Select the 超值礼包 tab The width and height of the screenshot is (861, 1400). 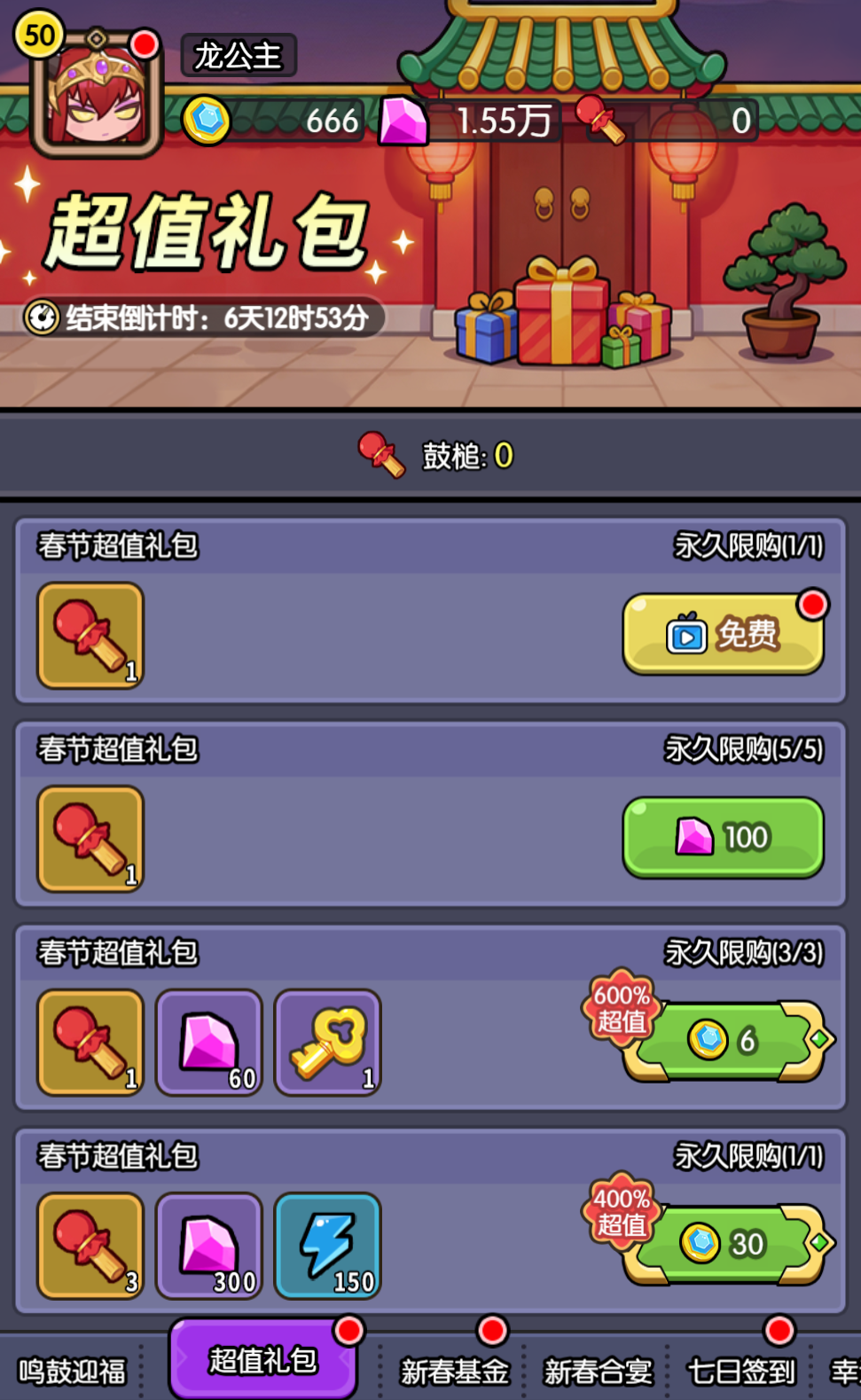tap(263, 1361)
